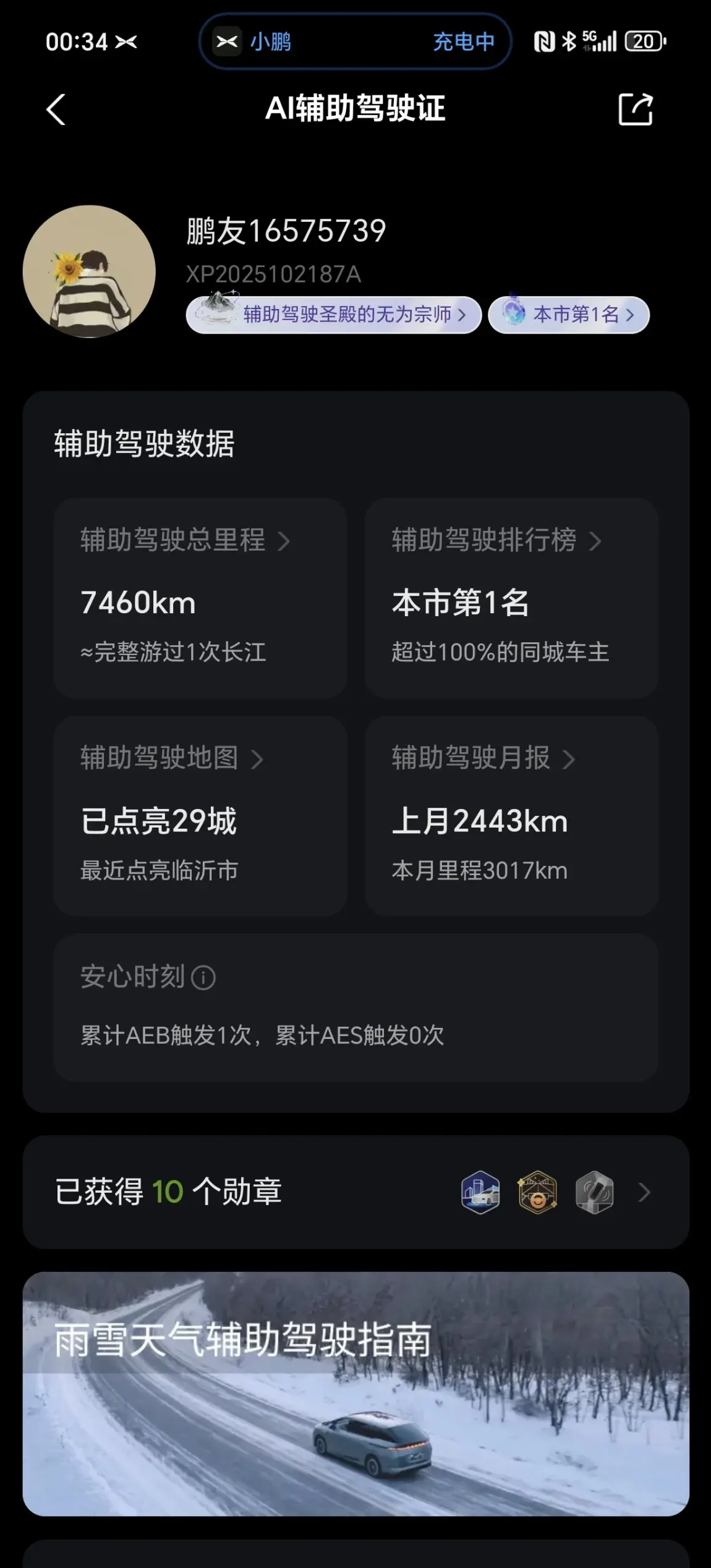711x1568 pixels.
Task: Go back from AI辅助驾驶证 page
Action: point(56,110)
